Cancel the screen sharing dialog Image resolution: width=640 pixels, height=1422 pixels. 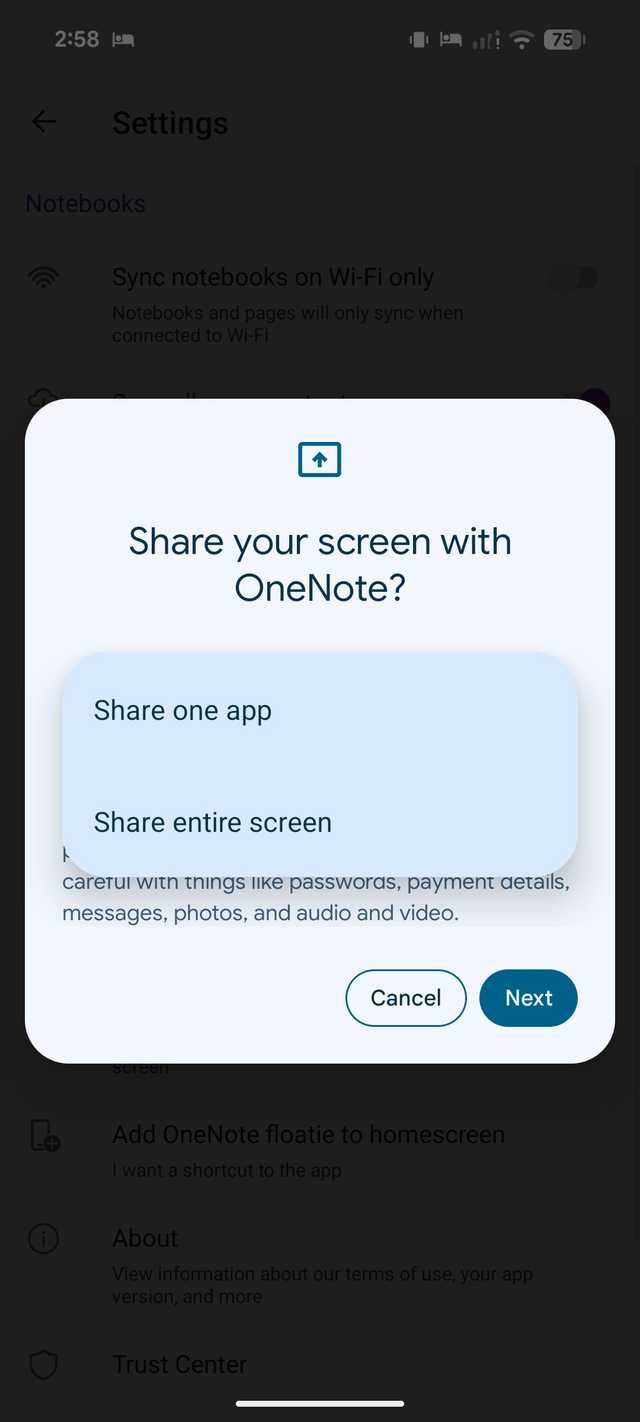406,998
